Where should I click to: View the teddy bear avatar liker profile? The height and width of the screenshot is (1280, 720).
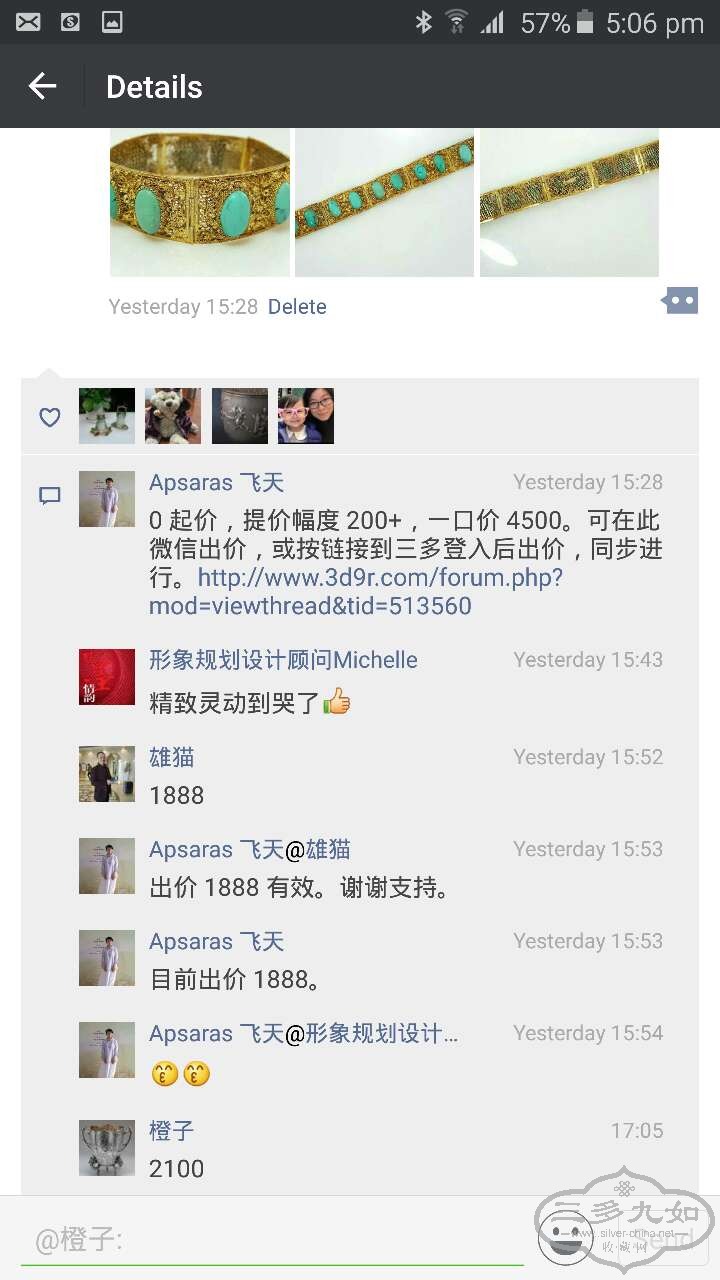(x=173, y=416)
